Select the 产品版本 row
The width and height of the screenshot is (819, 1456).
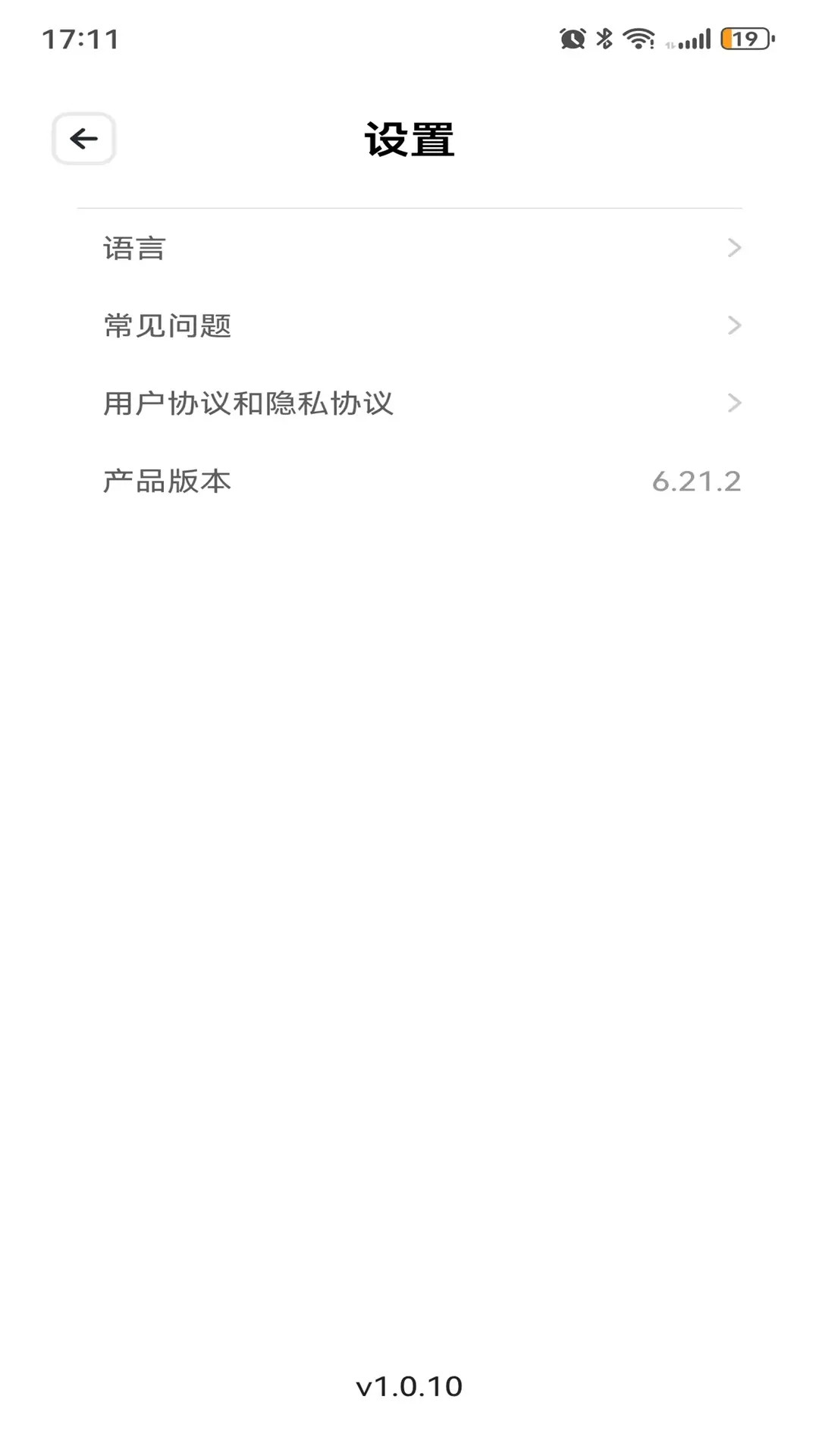click(409, 480)
